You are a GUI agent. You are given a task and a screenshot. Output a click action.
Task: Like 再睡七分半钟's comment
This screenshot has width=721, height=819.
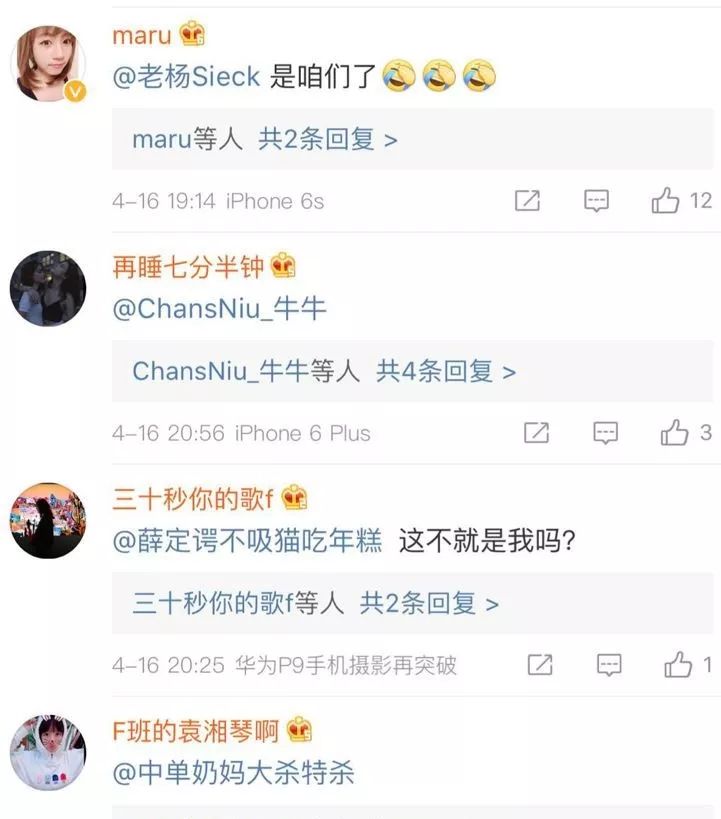coord(675,433)
